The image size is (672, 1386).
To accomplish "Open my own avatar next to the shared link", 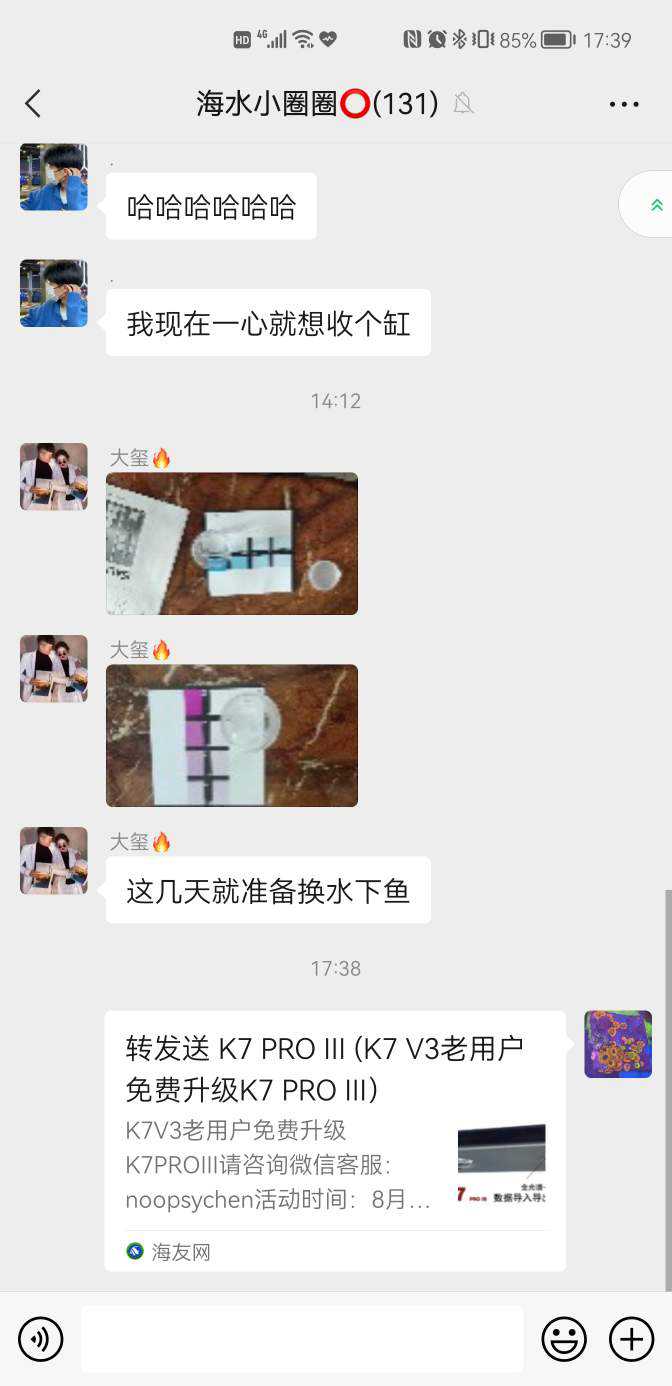I will coord(618,1044).
